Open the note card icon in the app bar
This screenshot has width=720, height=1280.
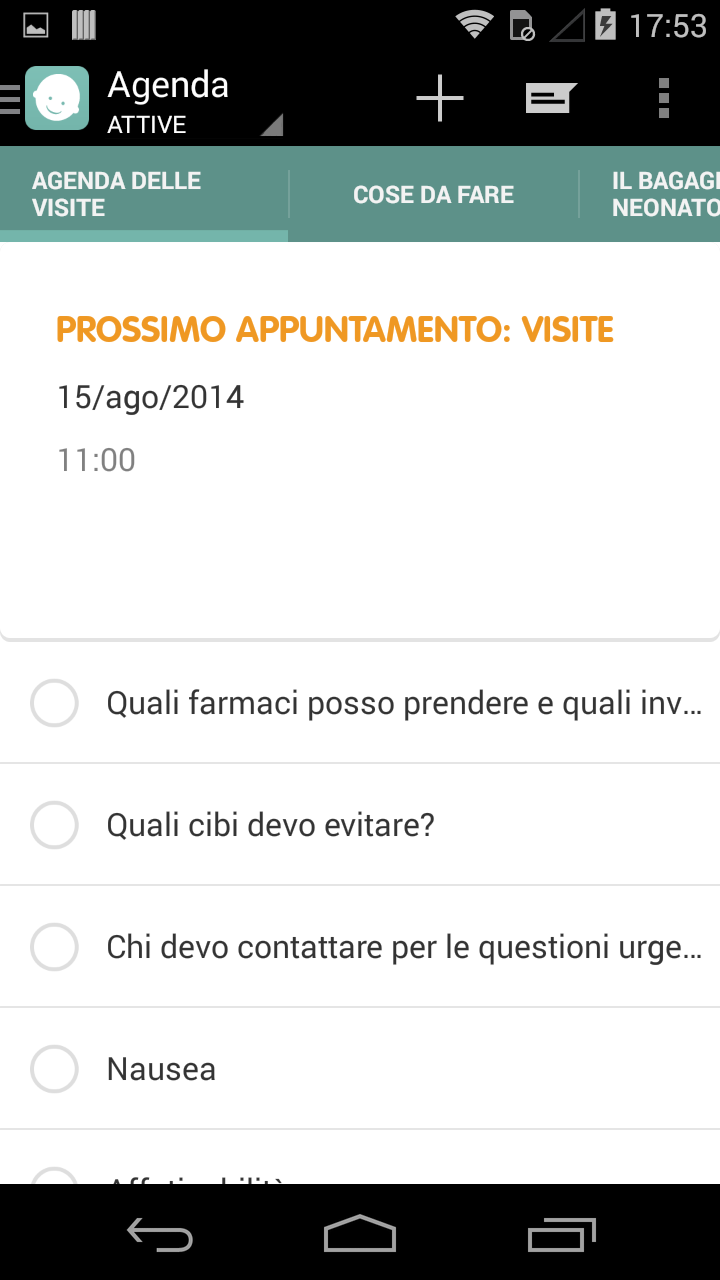click(x=552, y=98)
